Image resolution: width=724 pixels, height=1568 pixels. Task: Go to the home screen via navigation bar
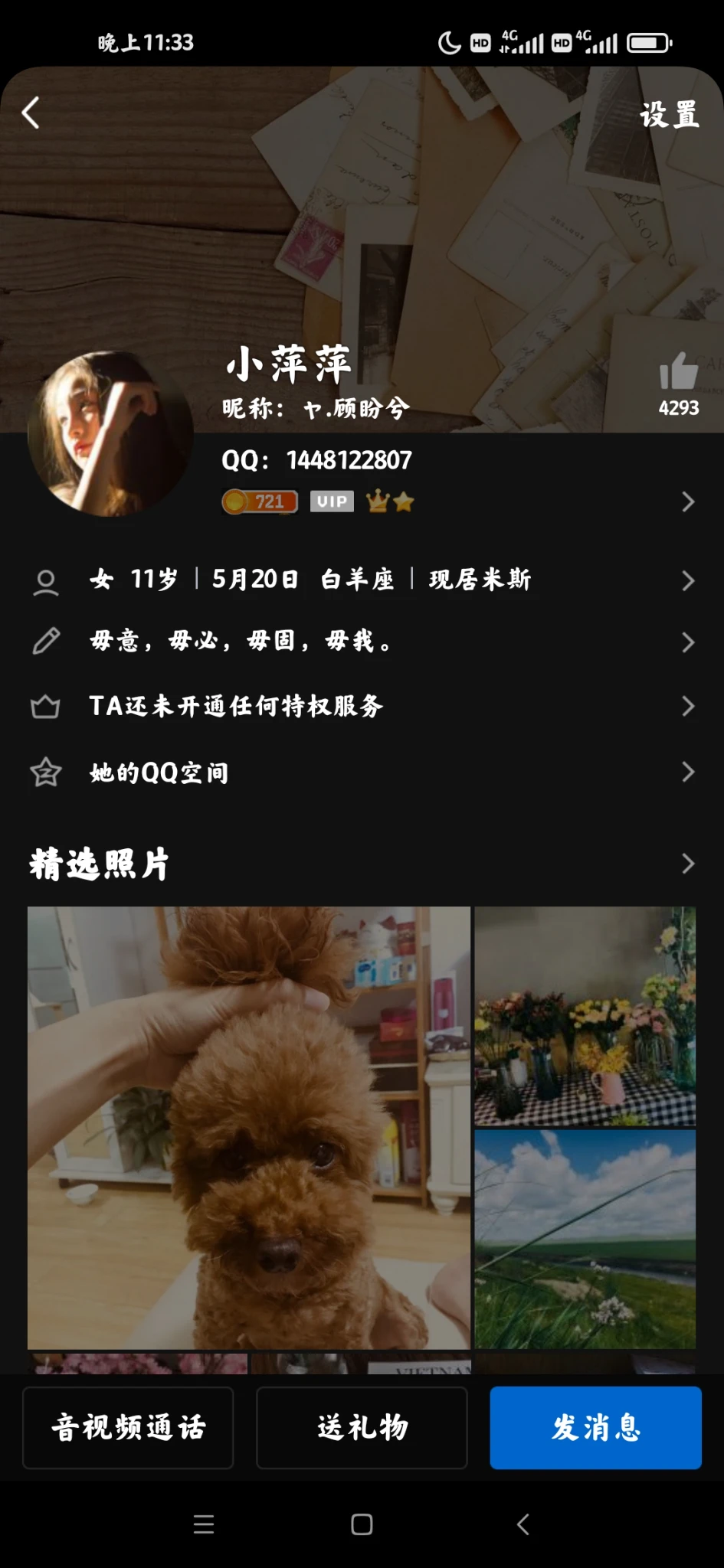362,1524
